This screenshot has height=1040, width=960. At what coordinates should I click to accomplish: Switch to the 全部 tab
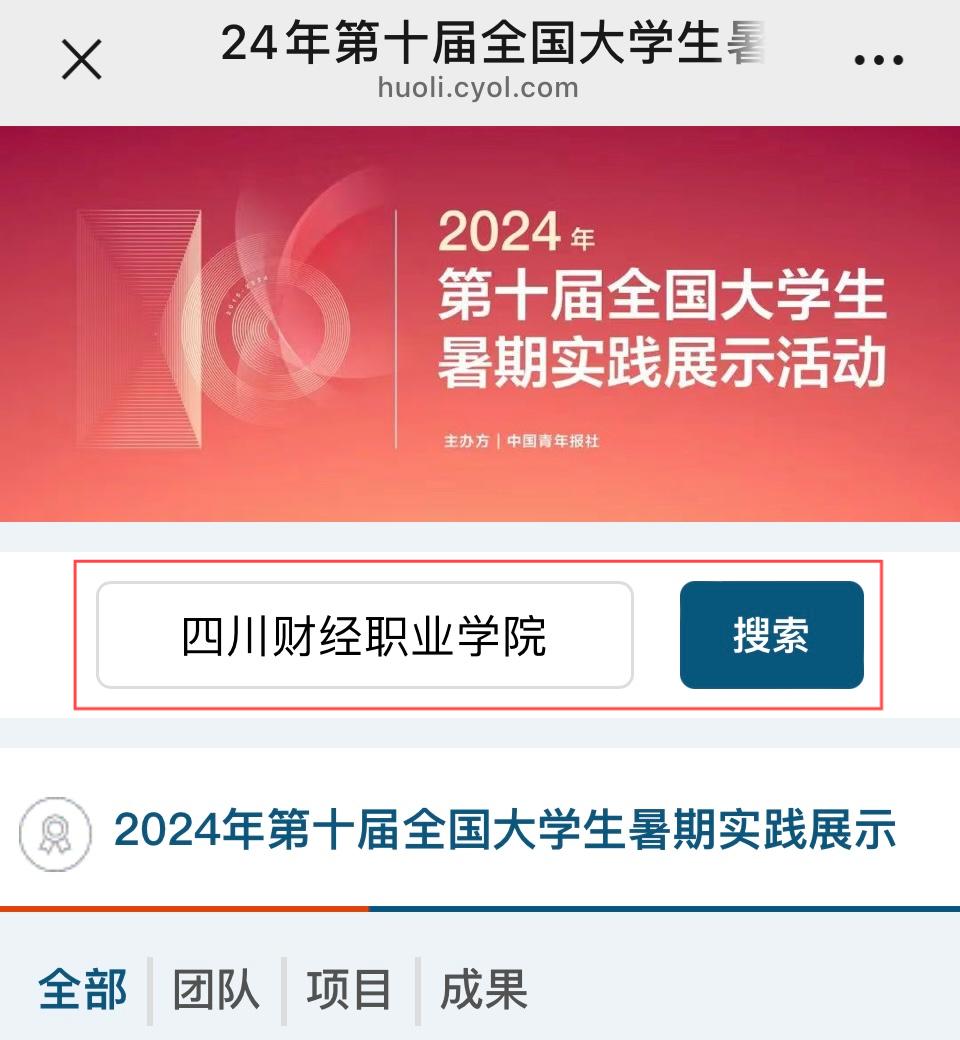pos(83,991)
